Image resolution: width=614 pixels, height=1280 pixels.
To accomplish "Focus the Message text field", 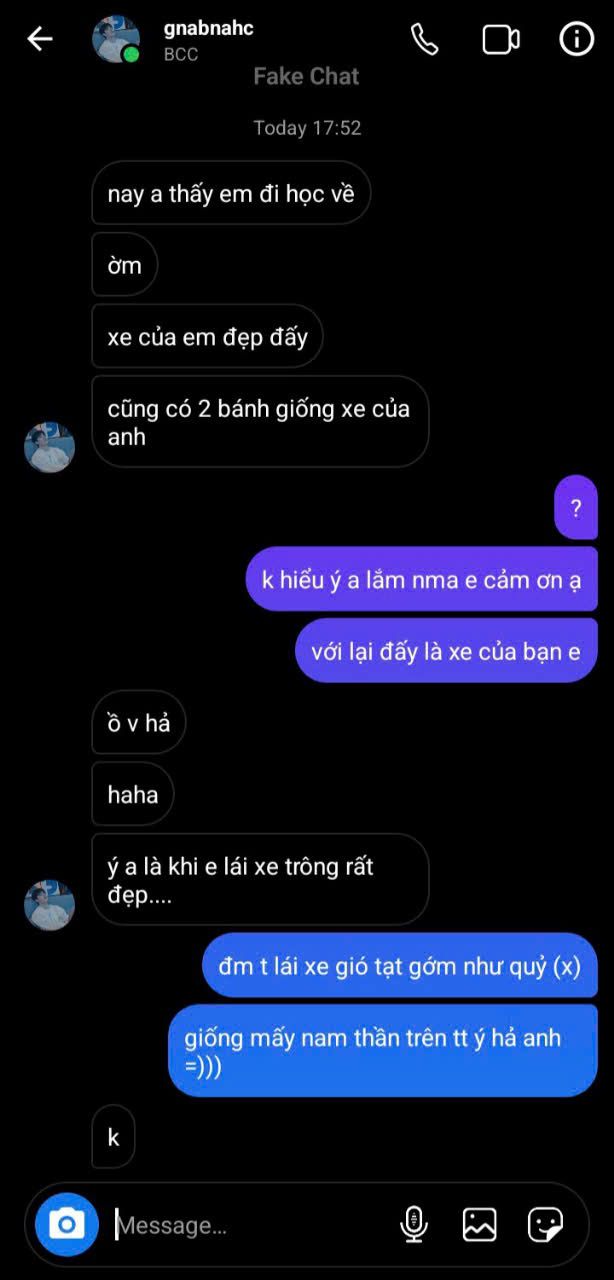I will [x=250, y=1225].
